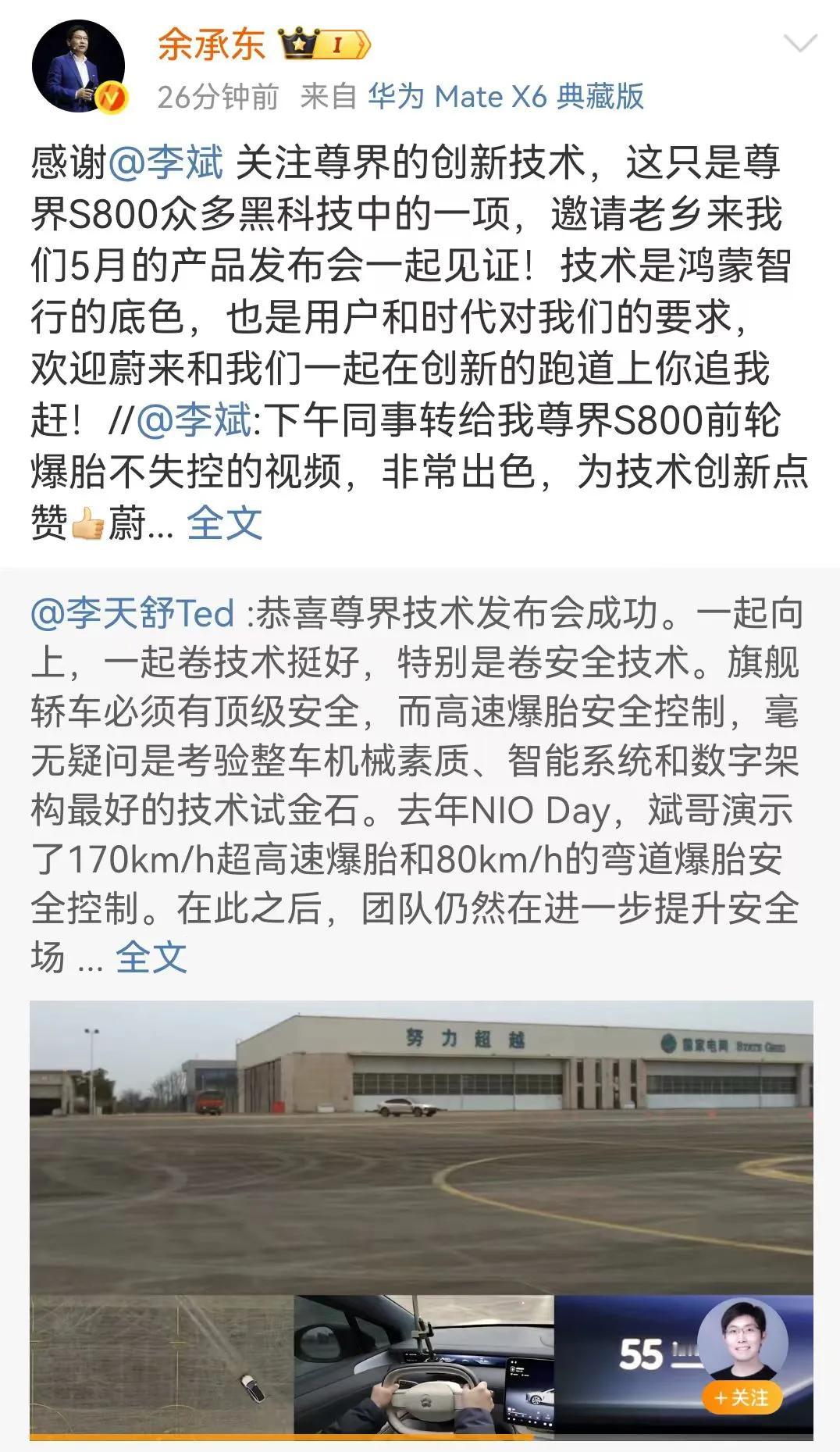Click the yellow 'I' fan club level badge
The width and height of the screenshot is (840, 1452).
pyautogui.click(x=338, y=45)
